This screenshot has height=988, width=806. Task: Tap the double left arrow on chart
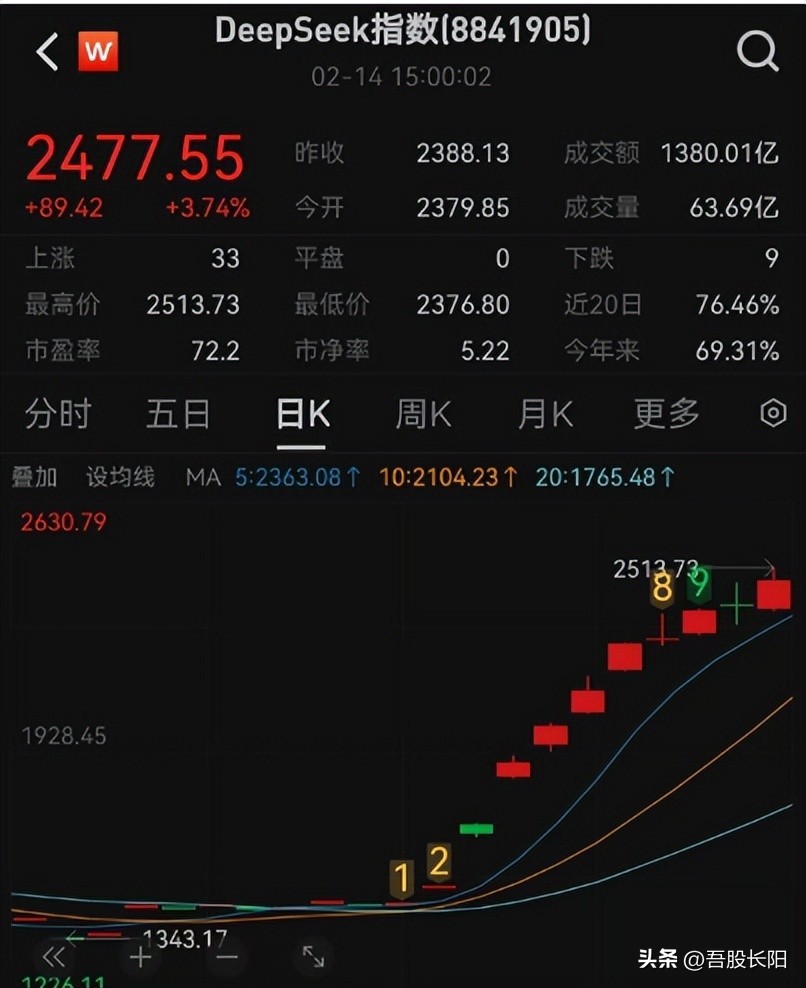coord(53,957)
